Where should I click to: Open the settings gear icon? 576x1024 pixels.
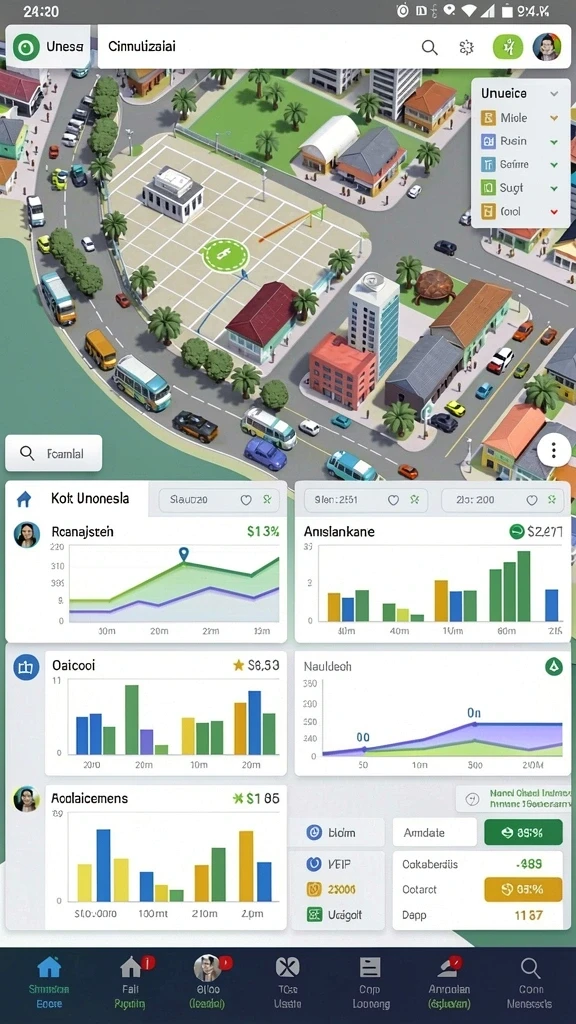[466, 47]
